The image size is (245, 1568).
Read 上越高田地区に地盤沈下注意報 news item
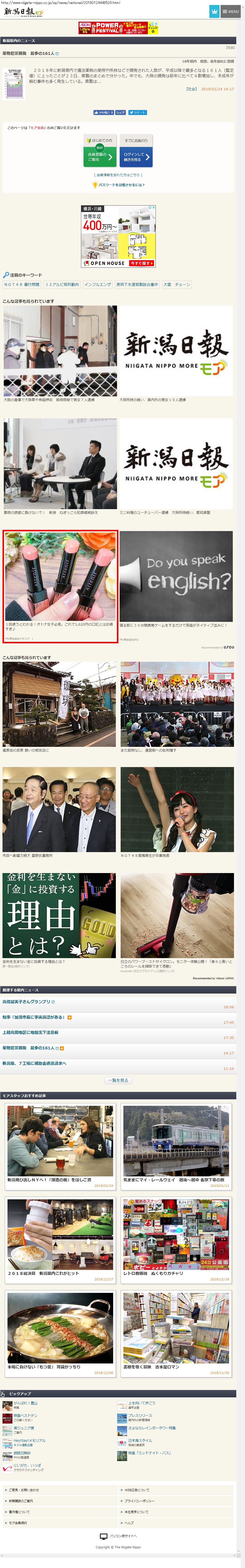coord(30,1032)
